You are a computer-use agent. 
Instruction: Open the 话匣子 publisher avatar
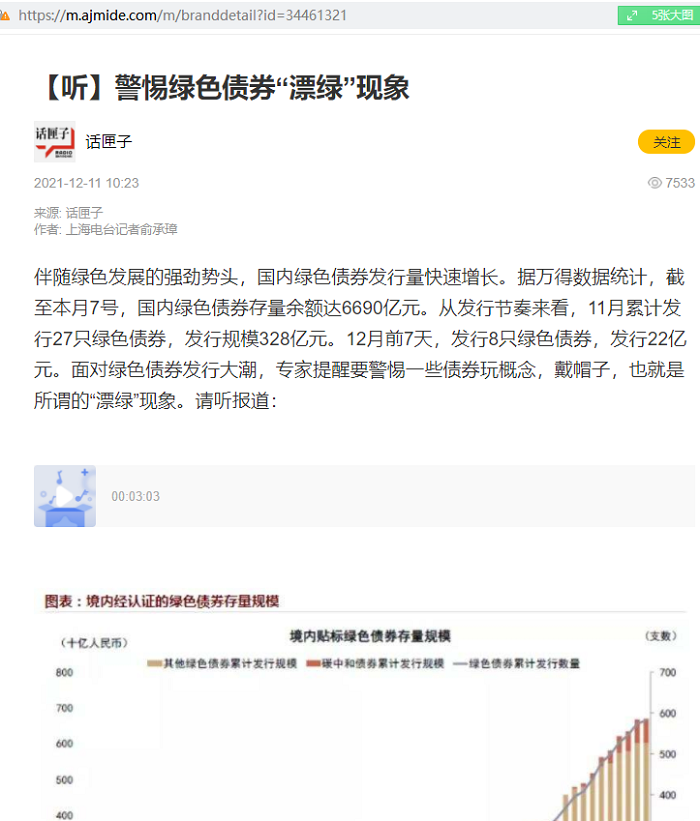[54, 142]
